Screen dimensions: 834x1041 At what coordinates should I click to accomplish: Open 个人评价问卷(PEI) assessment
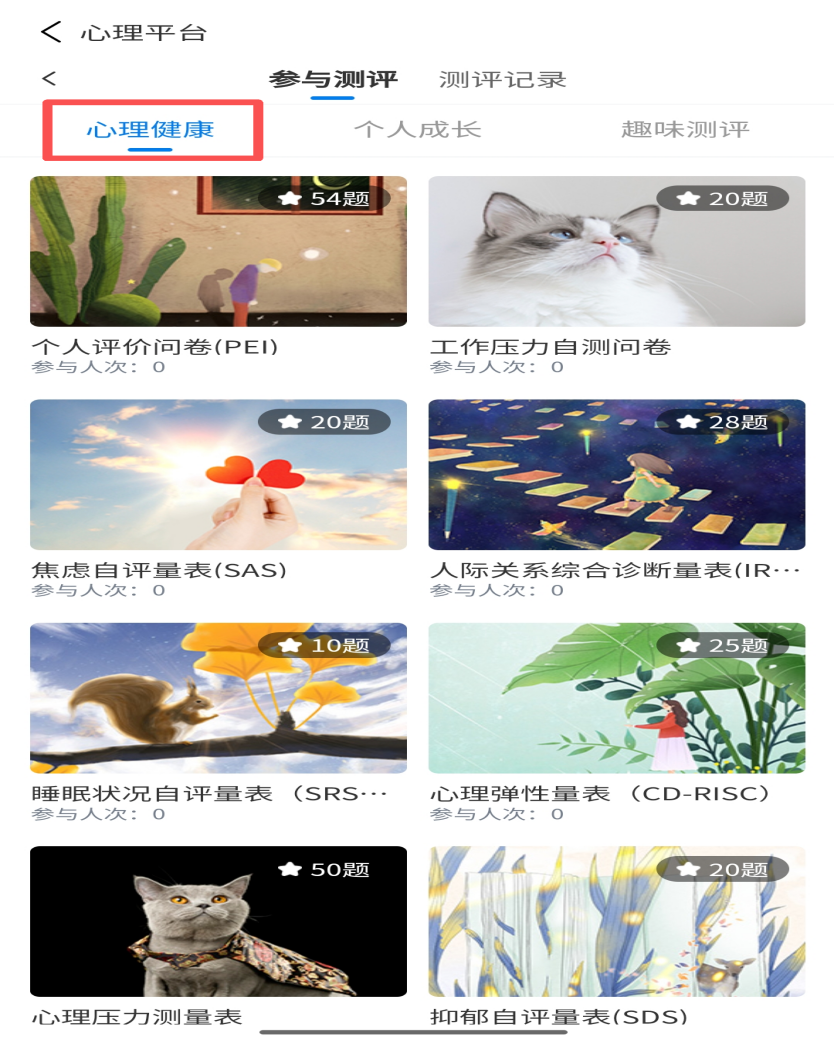[x=218, y=252]
